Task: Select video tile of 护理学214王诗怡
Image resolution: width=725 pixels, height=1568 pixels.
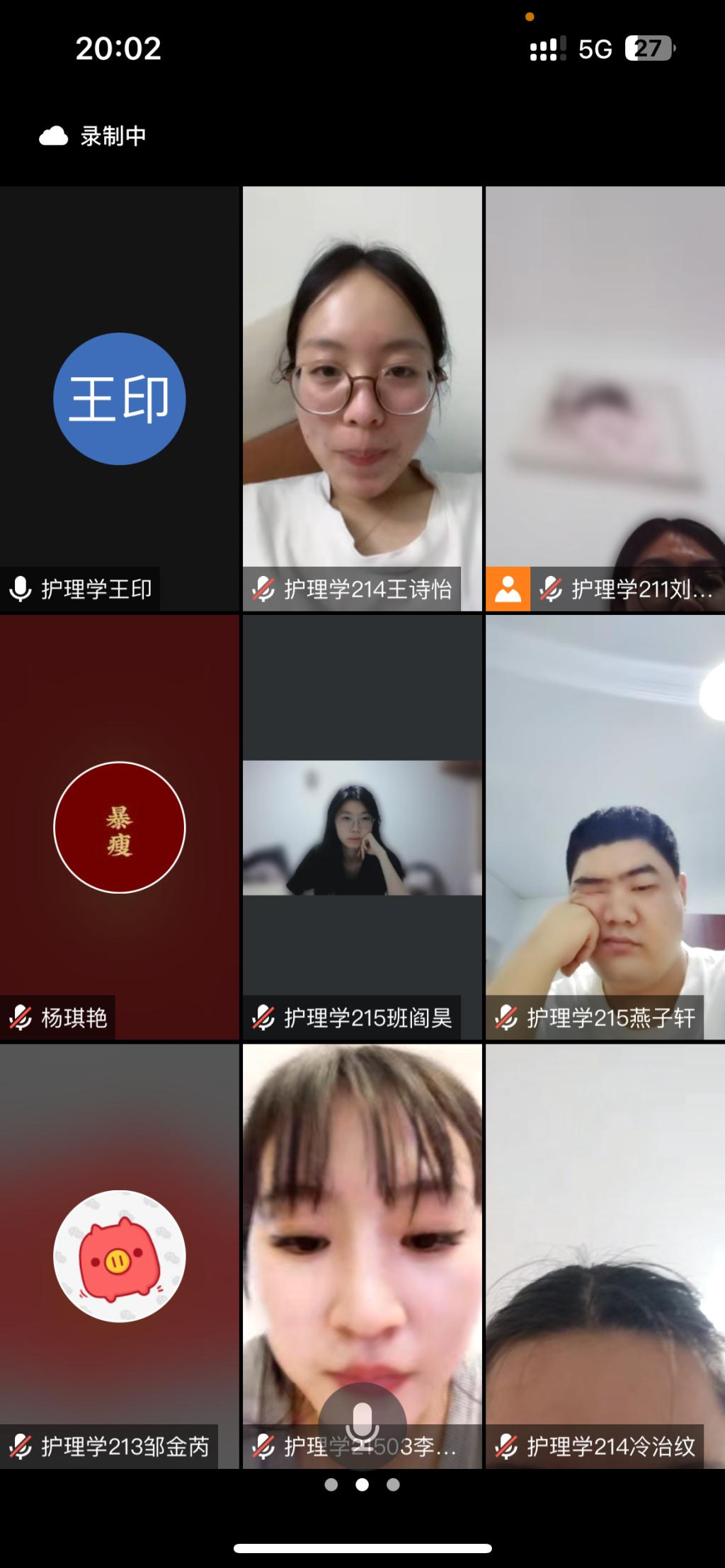Action: click(x=362, y=398)
